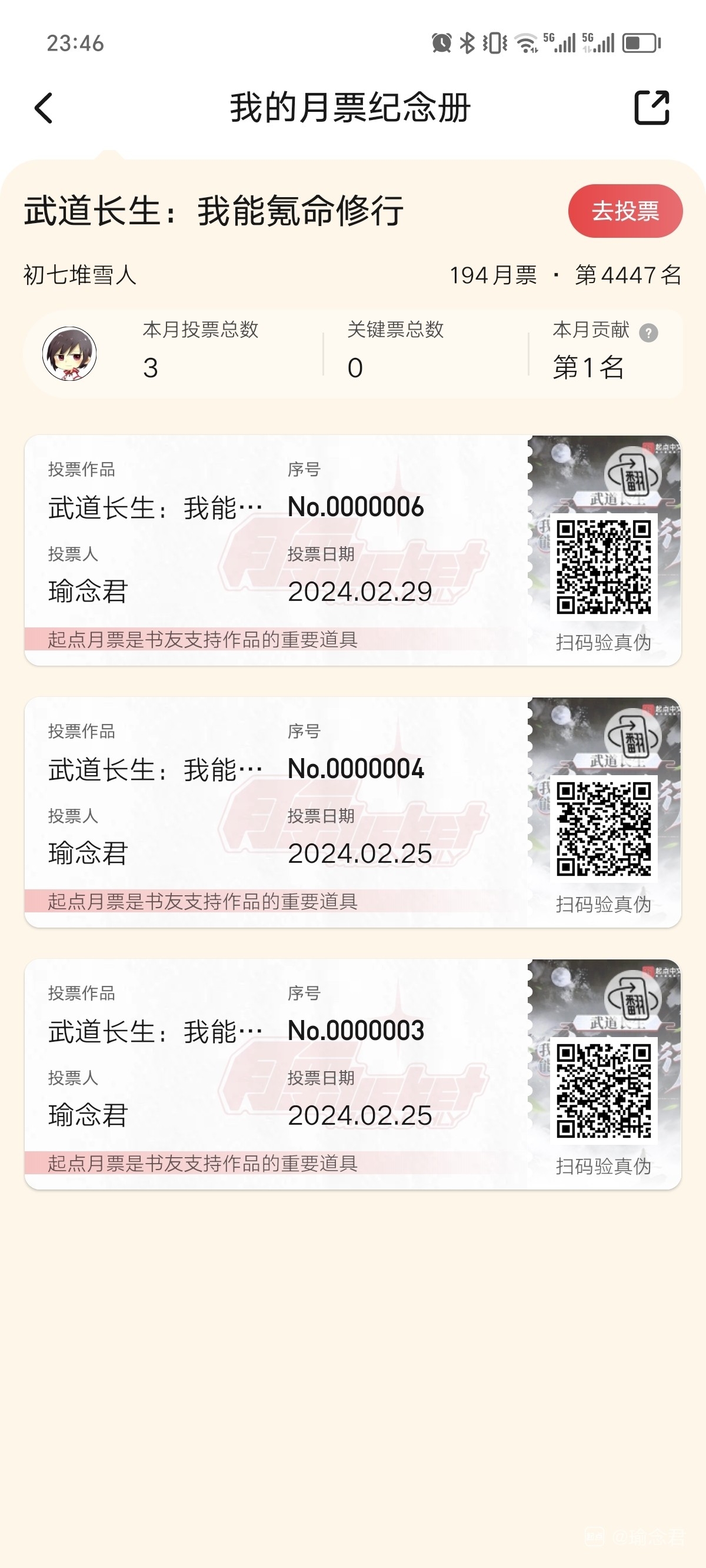706x1568 pixels.
Task: Go back from 我的月票纪念册
Action: tap(44, 108)
